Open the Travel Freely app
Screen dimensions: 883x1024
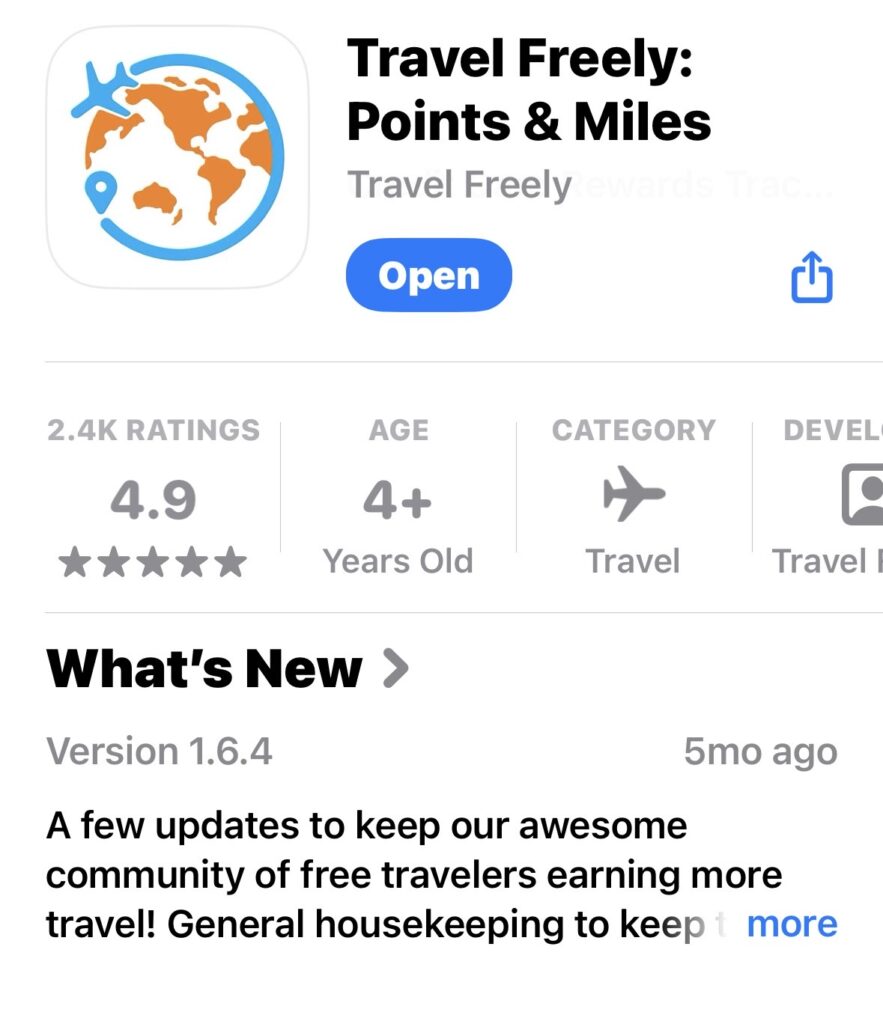429,276
